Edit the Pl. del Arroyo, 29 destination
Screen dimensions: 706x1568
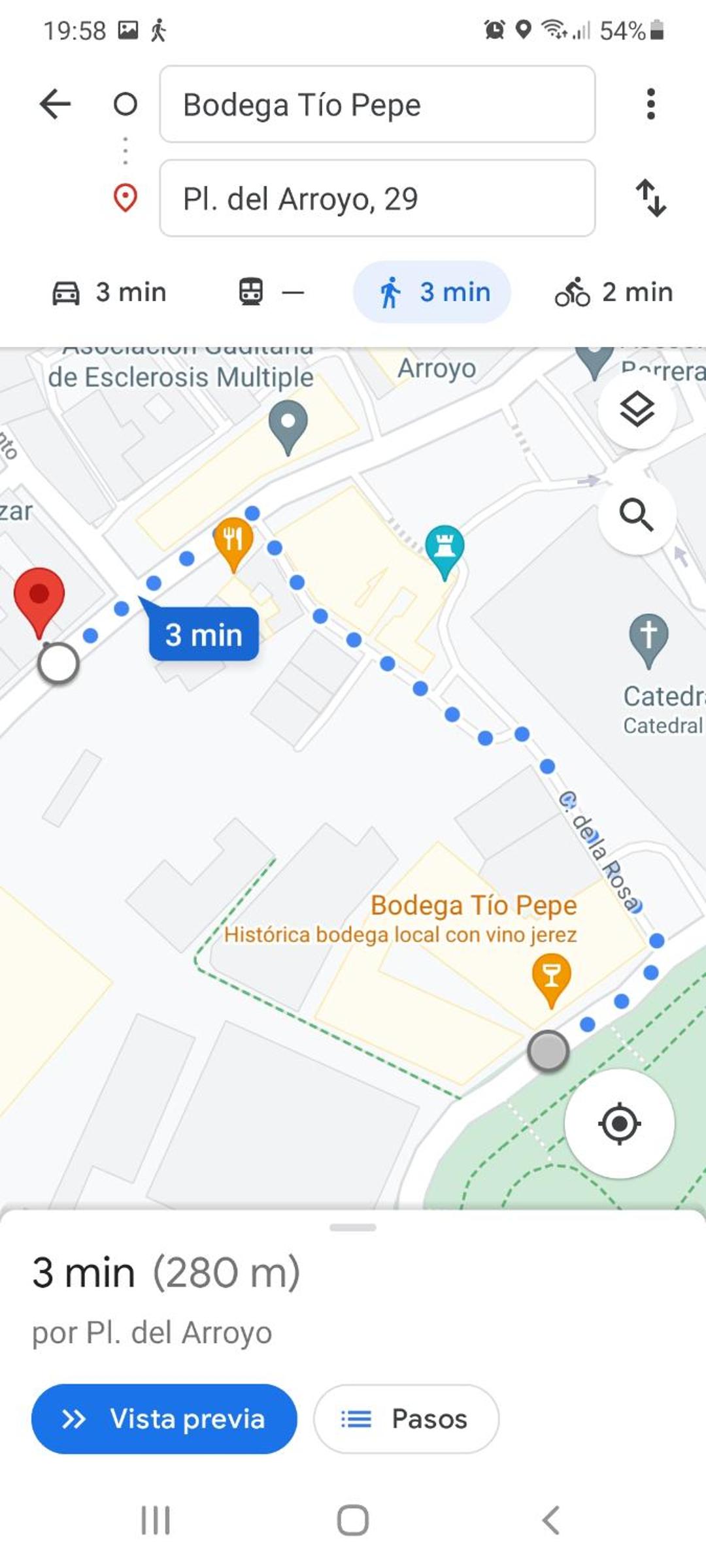[377, 198]
